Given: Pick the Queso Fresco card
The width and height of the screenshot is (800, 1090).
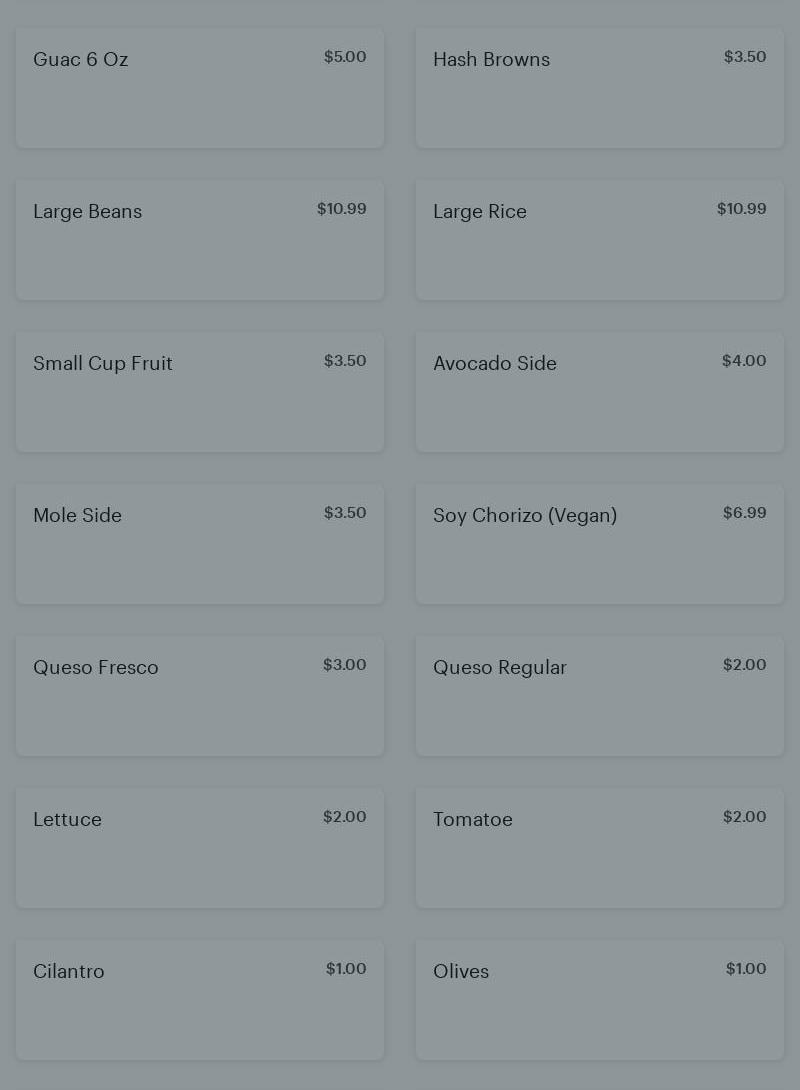Looking at the screenshot, I should pyautogui.click(x=200, y=696).
